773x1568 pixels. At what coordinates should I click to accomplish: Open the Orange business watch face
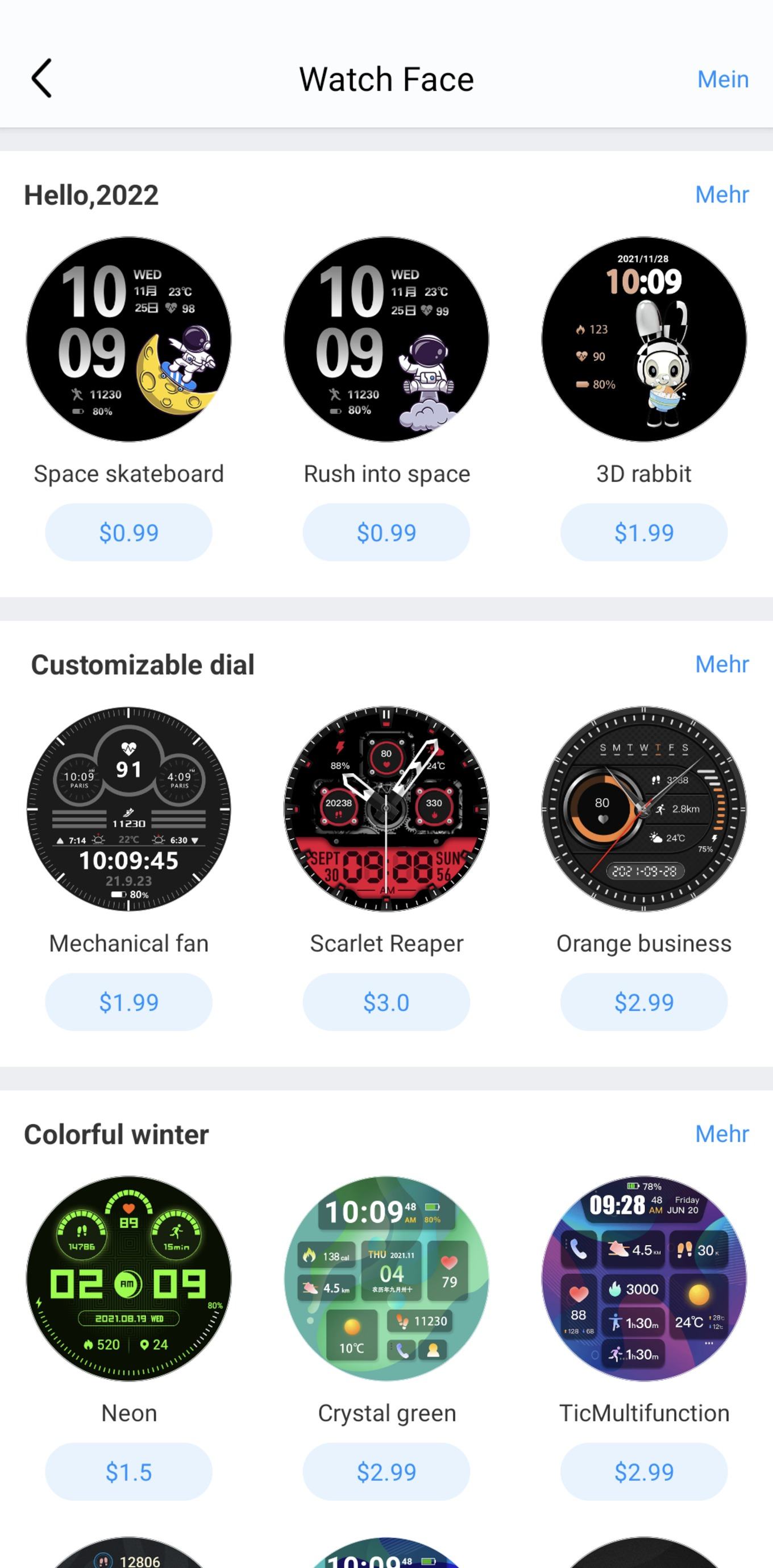pos(644,809)
